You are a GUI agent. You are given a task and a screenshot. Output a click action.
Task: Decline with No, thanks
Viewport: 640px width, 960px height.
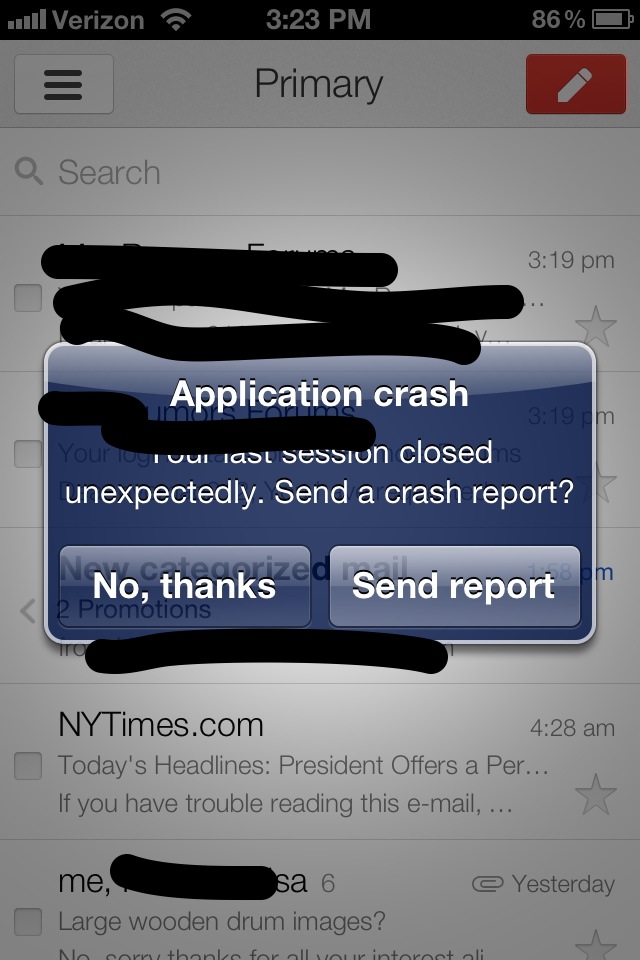(185, 586)
